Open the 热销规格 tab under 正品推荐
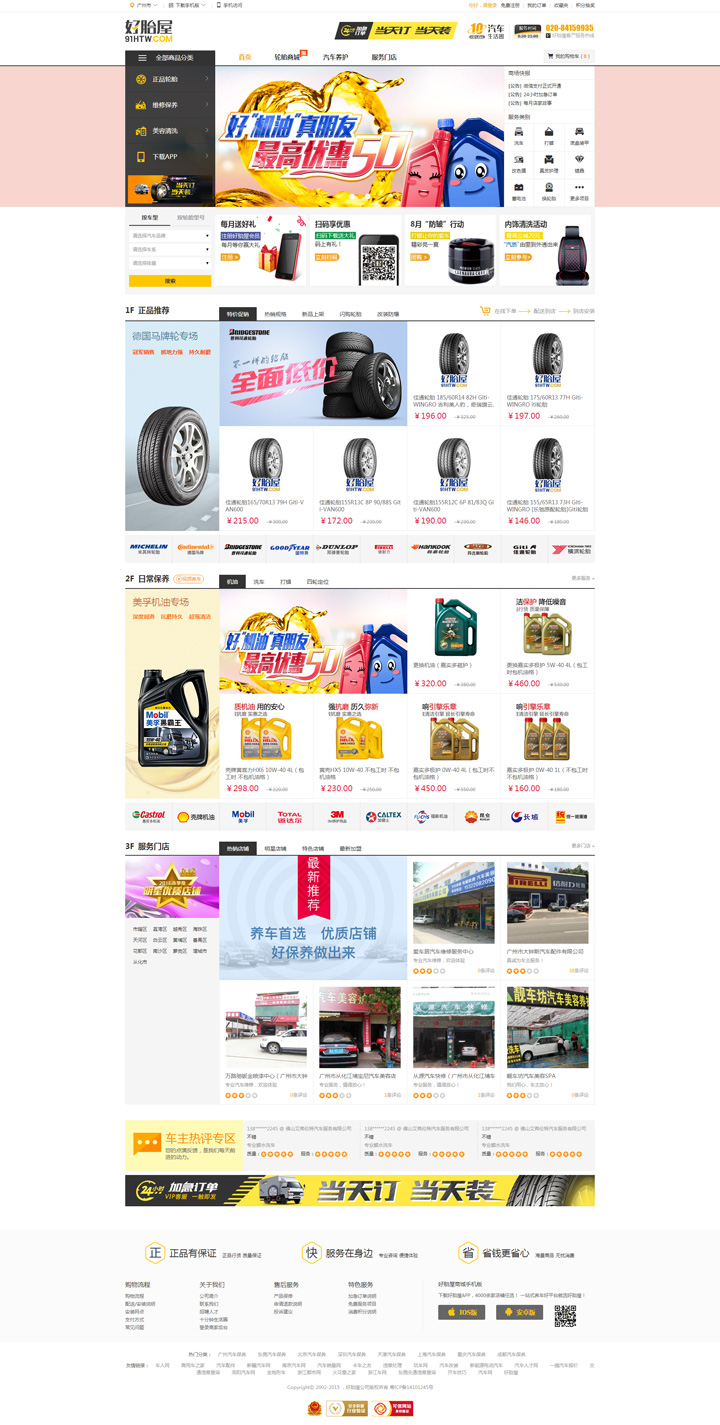720x1425 pixels. point(275,313)
